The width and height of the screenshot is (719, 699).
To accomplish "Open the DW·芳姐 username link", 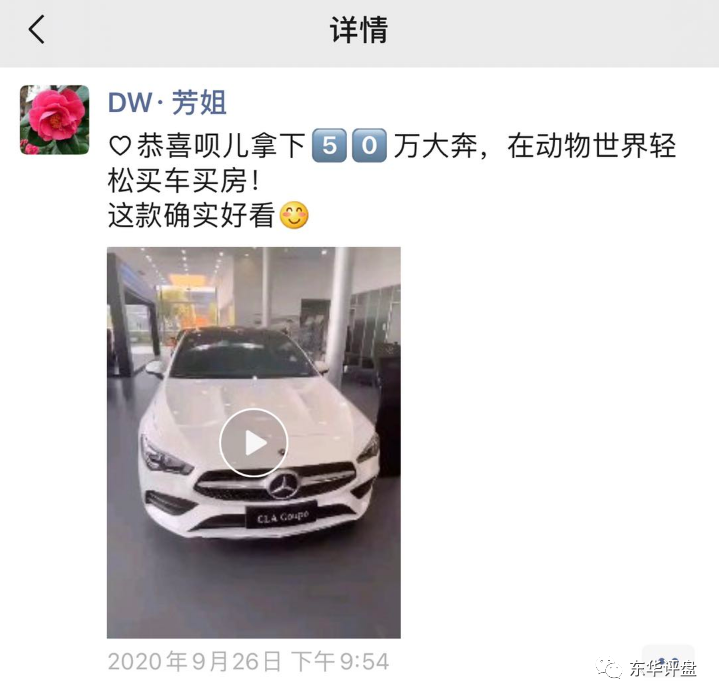I will coord(167,102).
